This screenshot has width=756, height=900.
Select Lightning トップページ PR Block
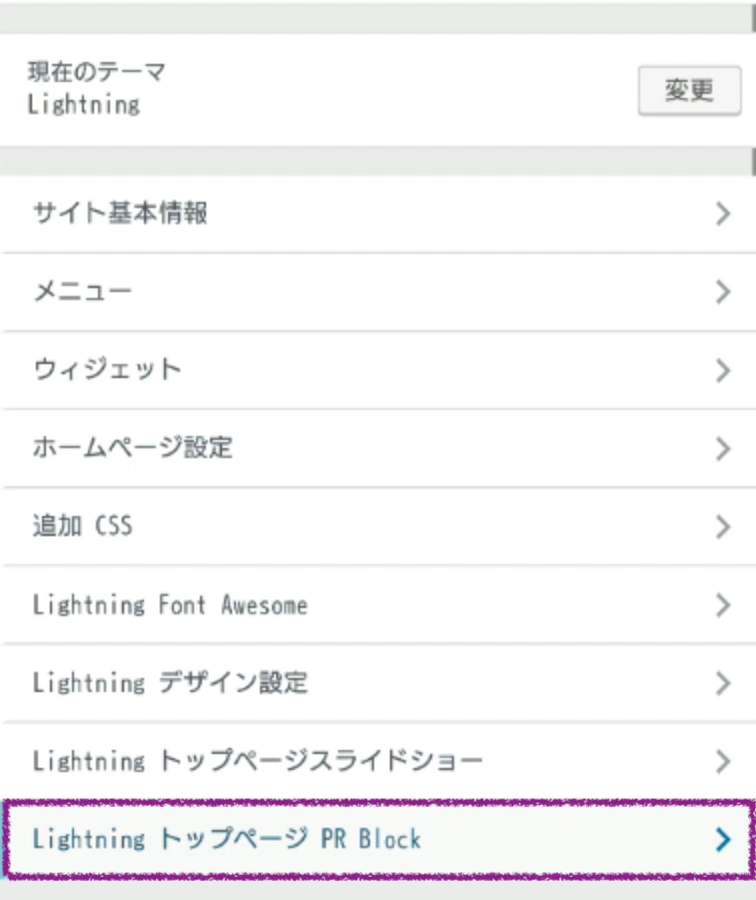378,839
